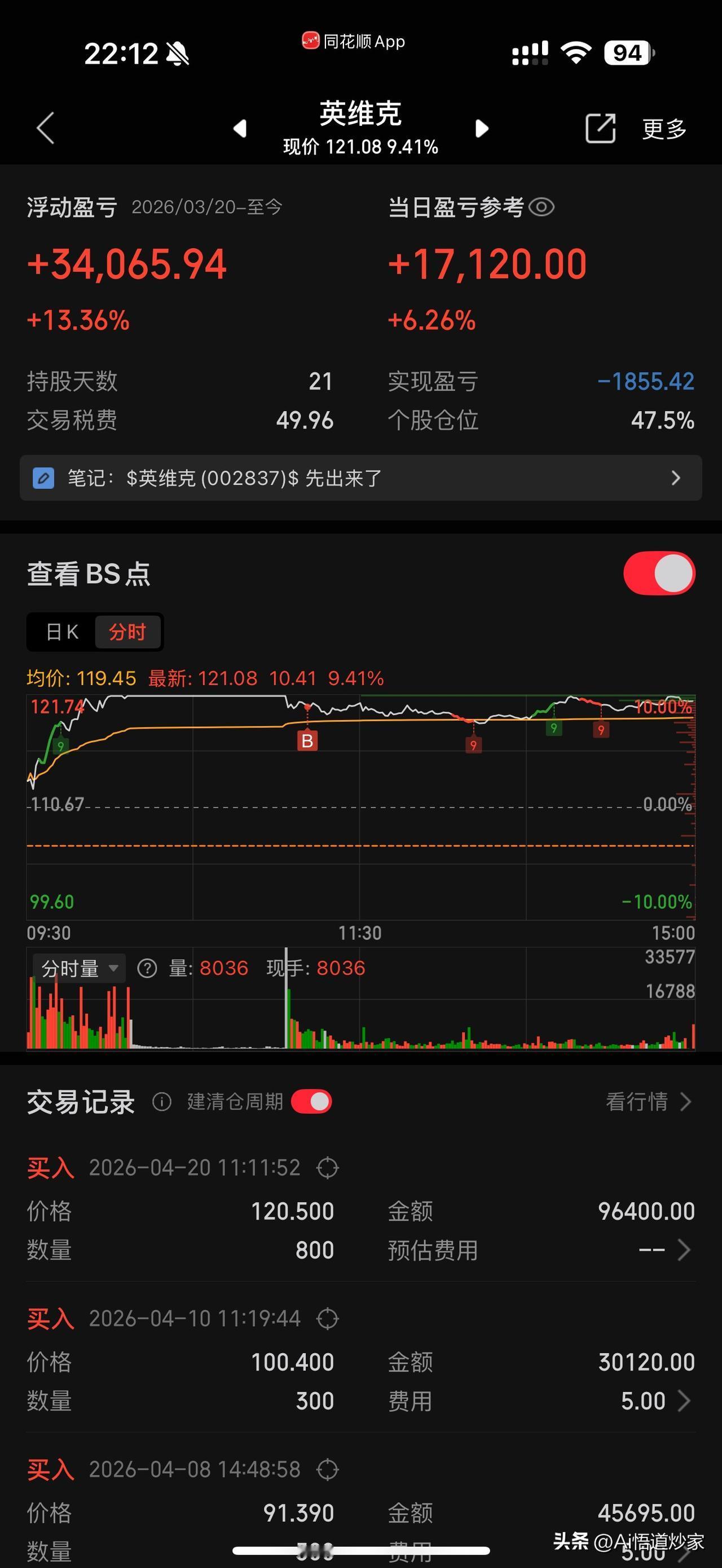This screenshot has width=722, height=1568.
Task: Hide 当日盈亏参考 with the eye icon
Action: click(541, 207)
